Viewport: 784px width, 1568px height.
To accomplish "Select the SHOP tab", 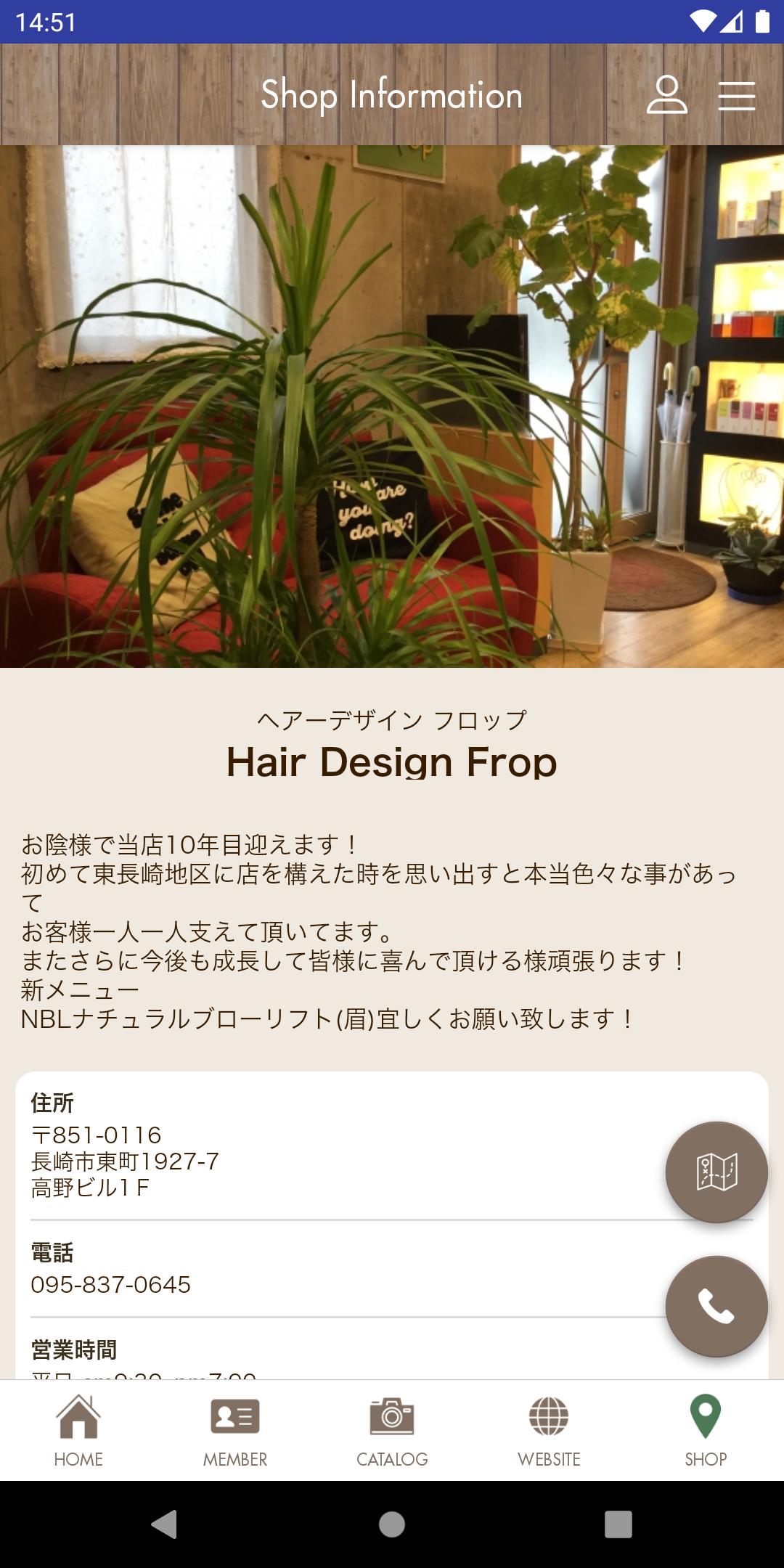I will 706,1430.
